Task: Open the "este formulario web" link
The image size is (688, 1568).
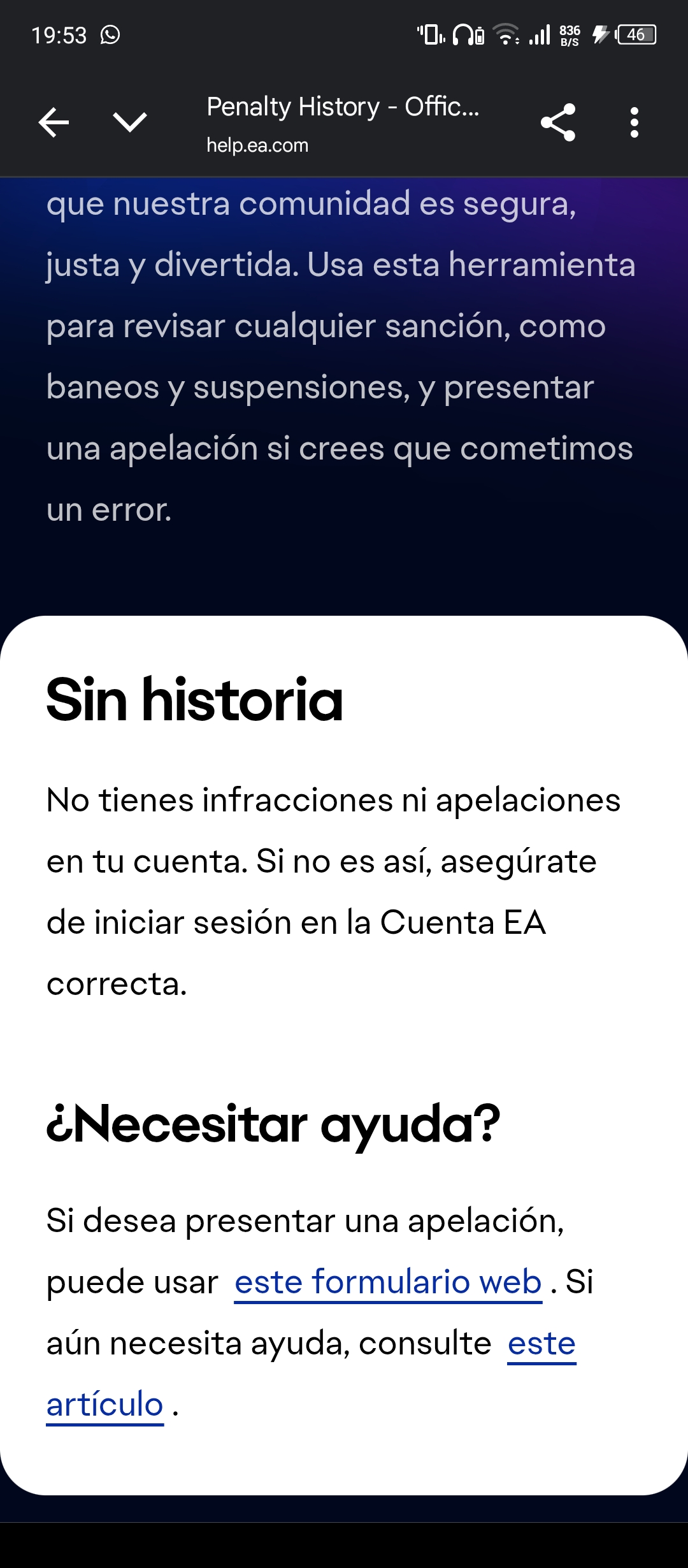Action: pyautogui.click(x=388, y=1282)
